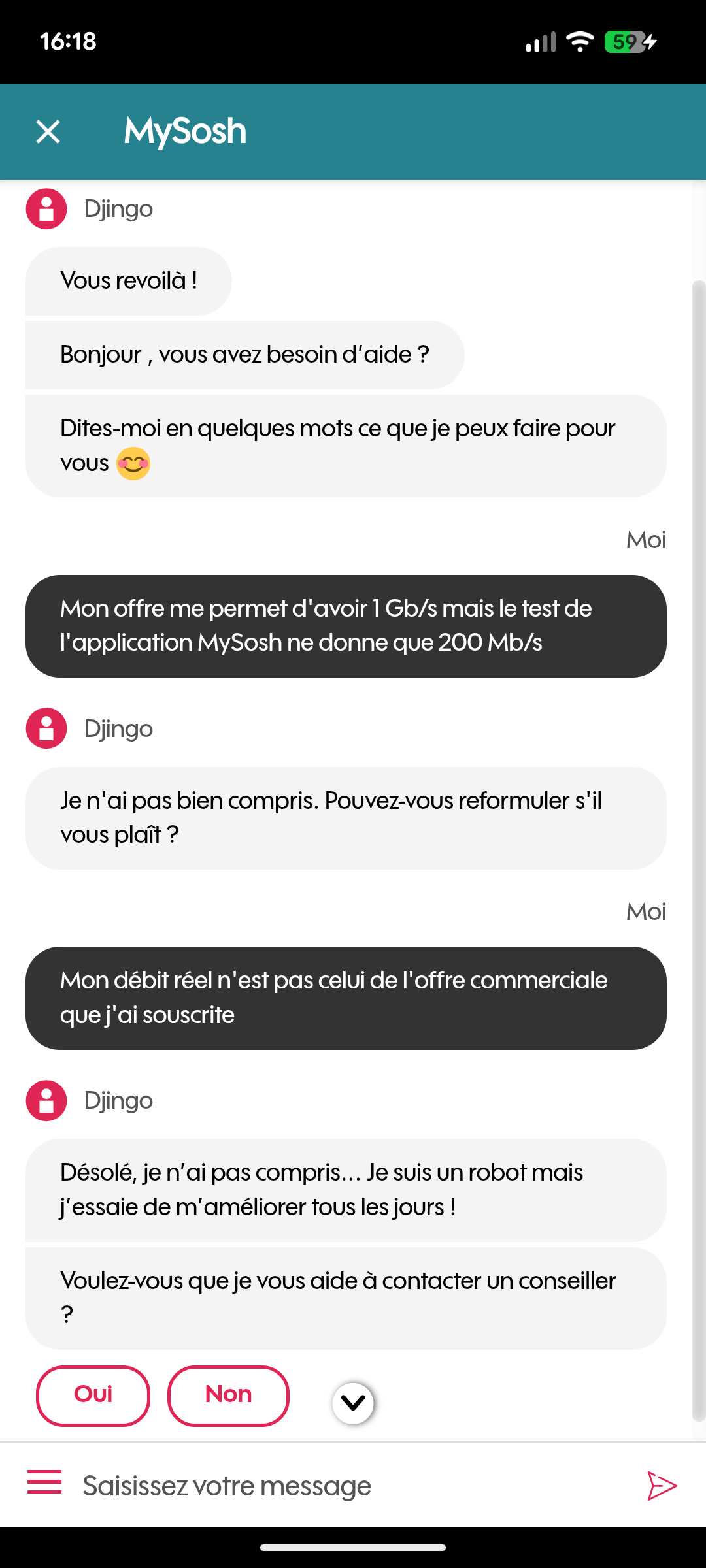
Task: Close the MySosh chat window
Action: [48, 131]
